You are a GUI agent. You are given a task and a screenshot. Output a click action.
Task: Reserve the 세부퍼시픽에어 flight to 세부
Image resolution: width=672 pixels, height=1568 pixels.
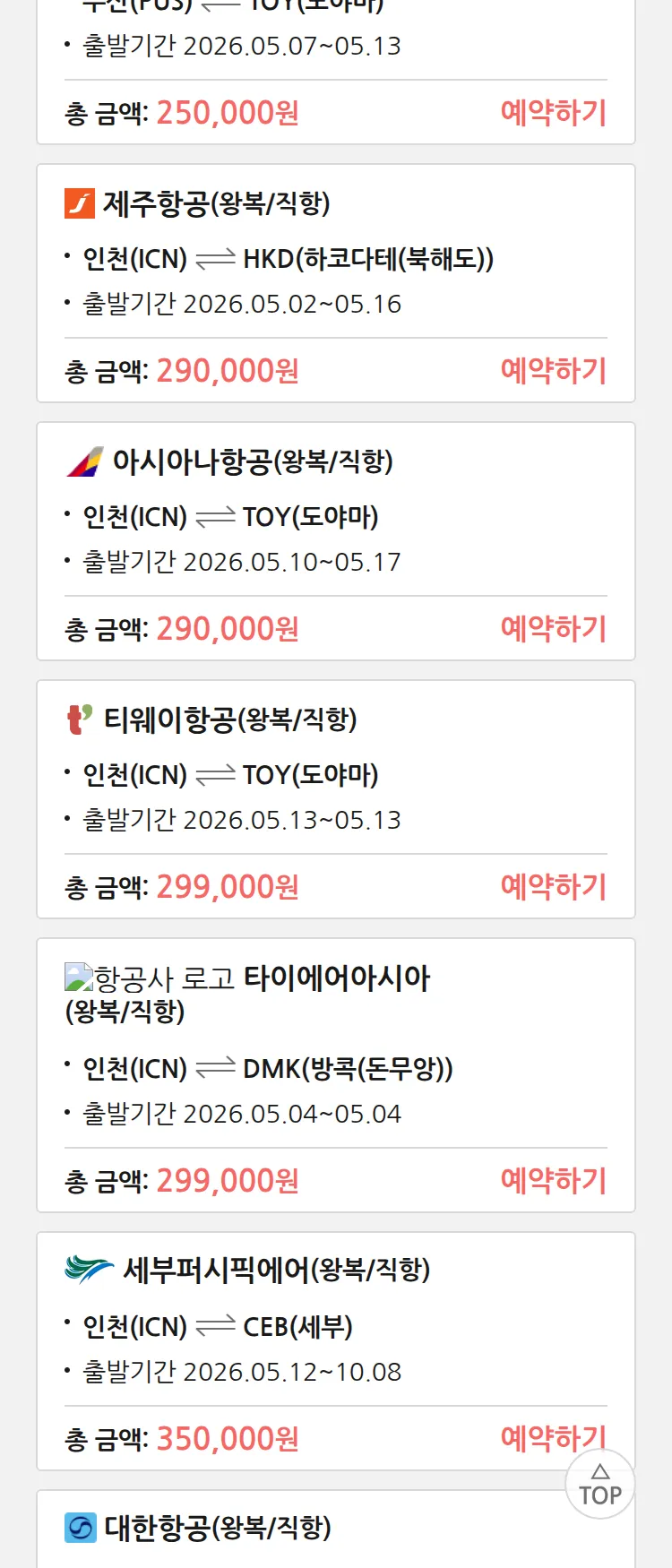[538, 1436]
